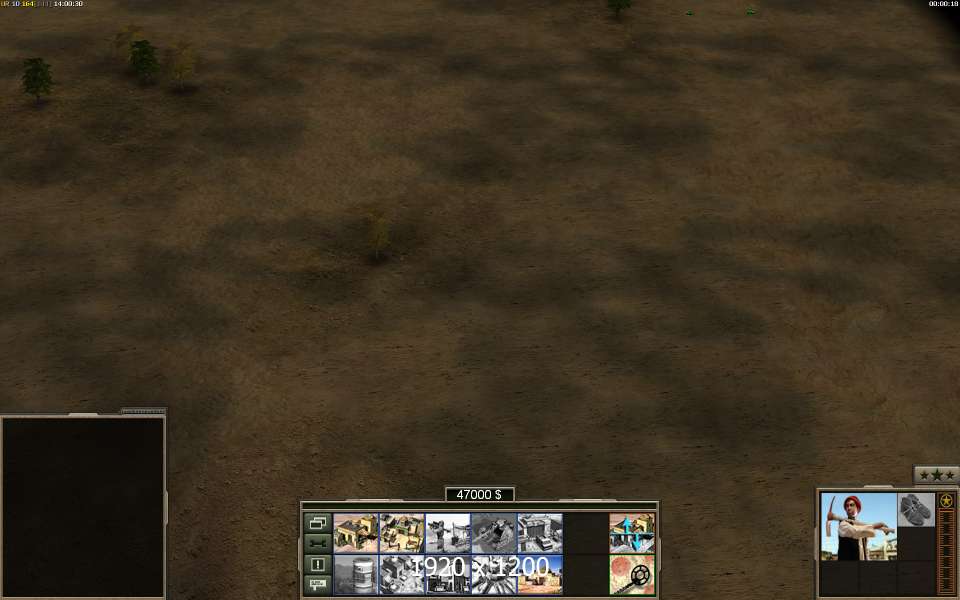Tap the first yellow building build icon
960x600 pixels.
pyautogui.click(x=355, y=533)
